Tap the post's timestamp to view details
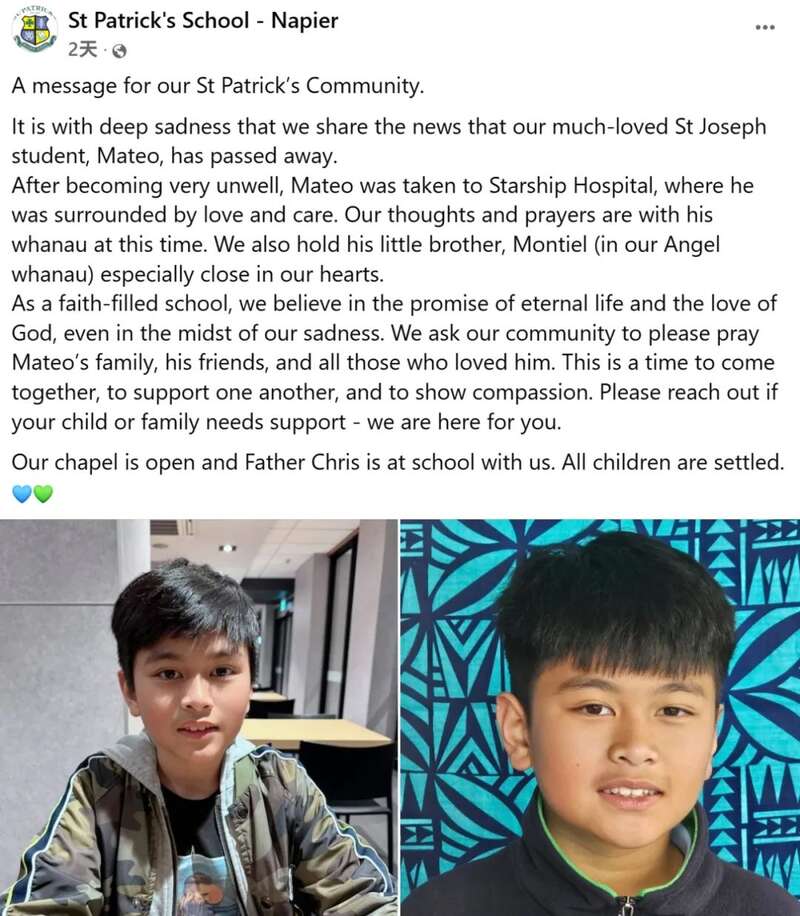Screen dimensions: 800x916 81,49
